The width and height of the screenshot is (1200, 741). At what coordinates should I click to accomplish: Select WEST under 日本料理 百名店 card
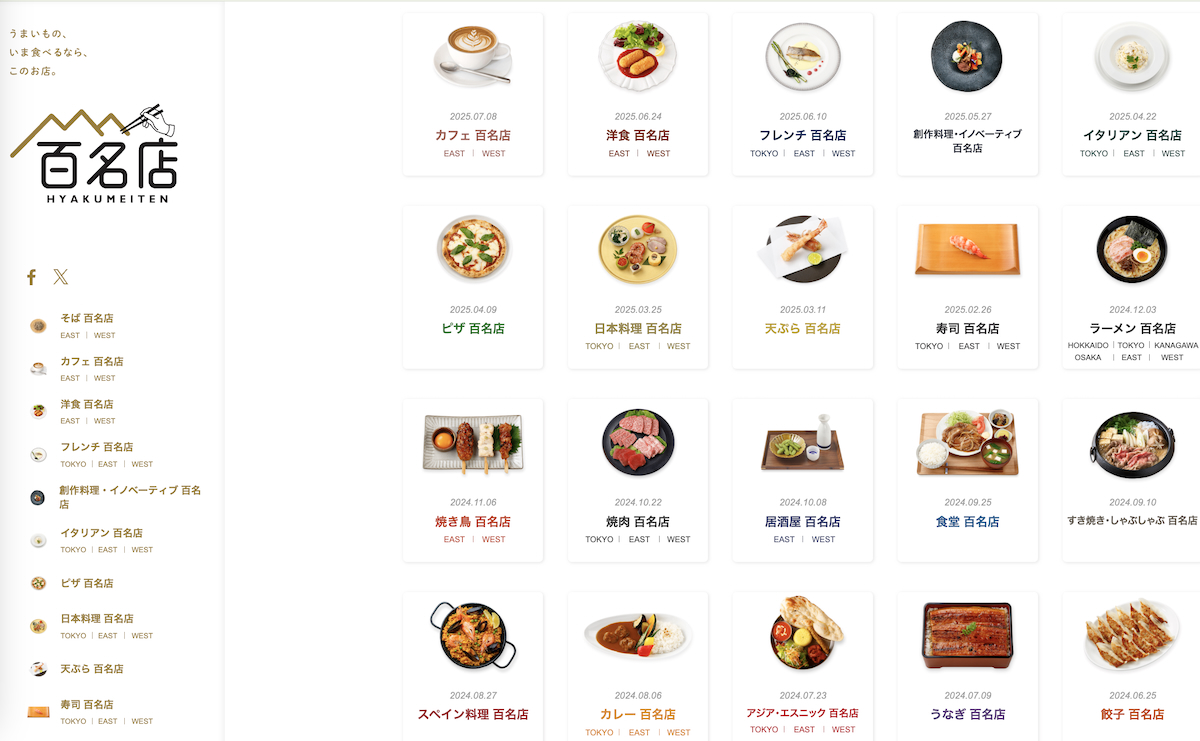pyautogui.click(x=679, y=347)
